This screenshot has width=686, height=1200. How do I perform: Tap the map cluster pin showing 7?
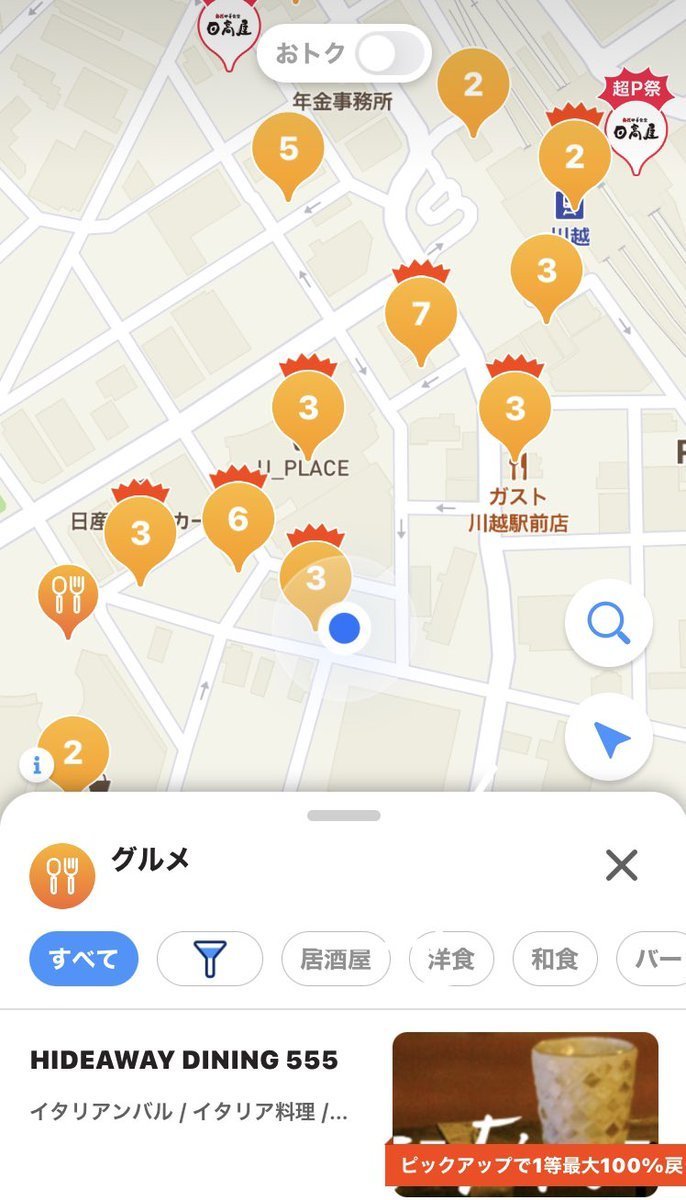pos(420,315)
